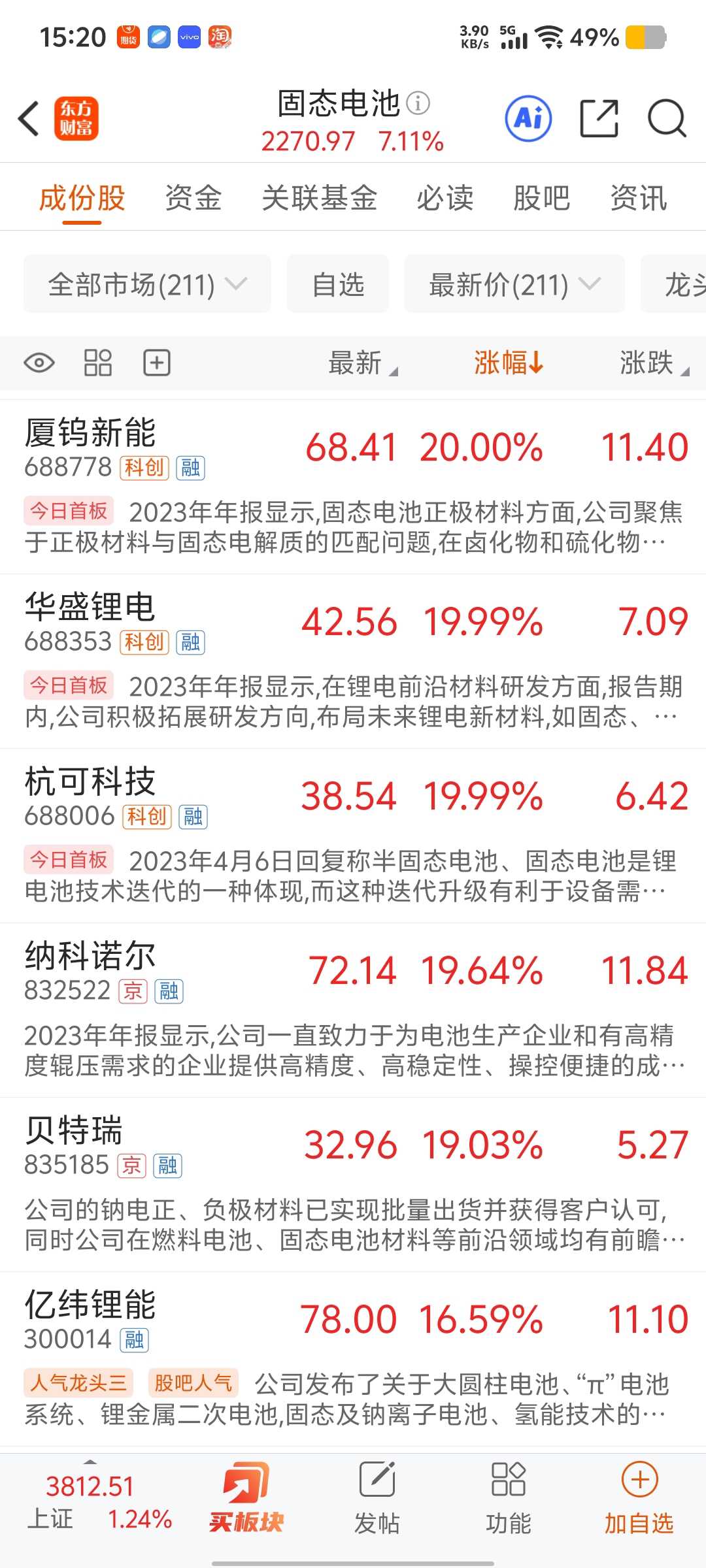
Task: Share this sector page
Action: [599, 119]
